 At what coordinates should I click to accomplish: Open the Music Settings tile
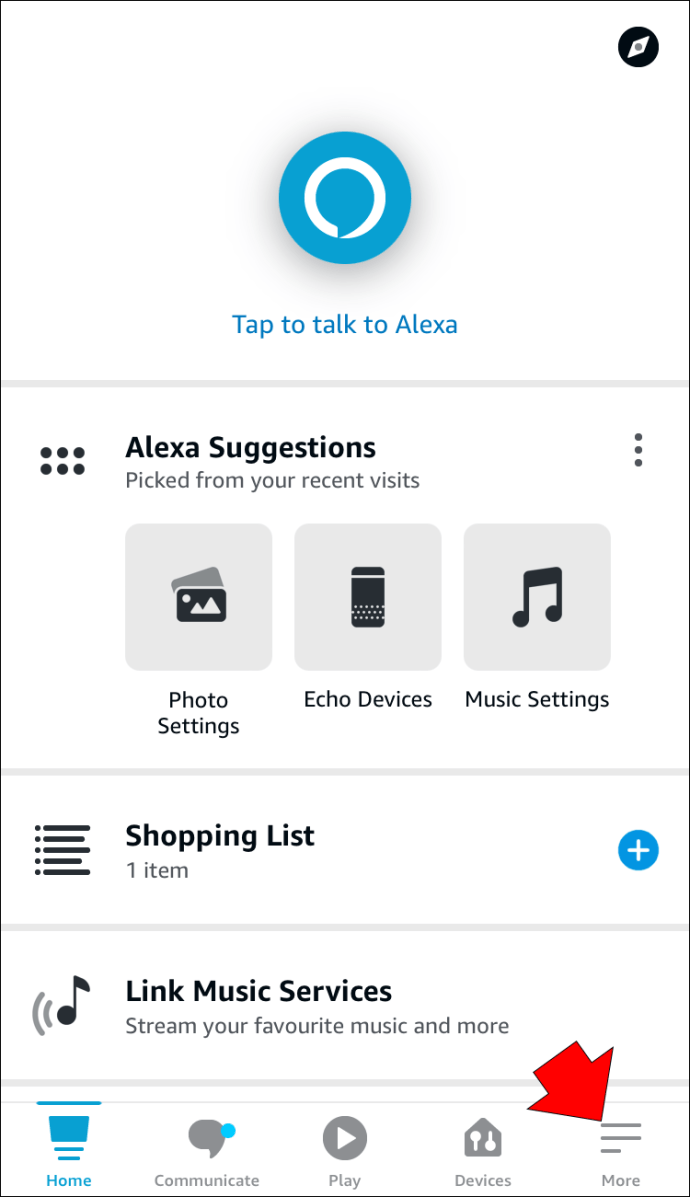537,618
